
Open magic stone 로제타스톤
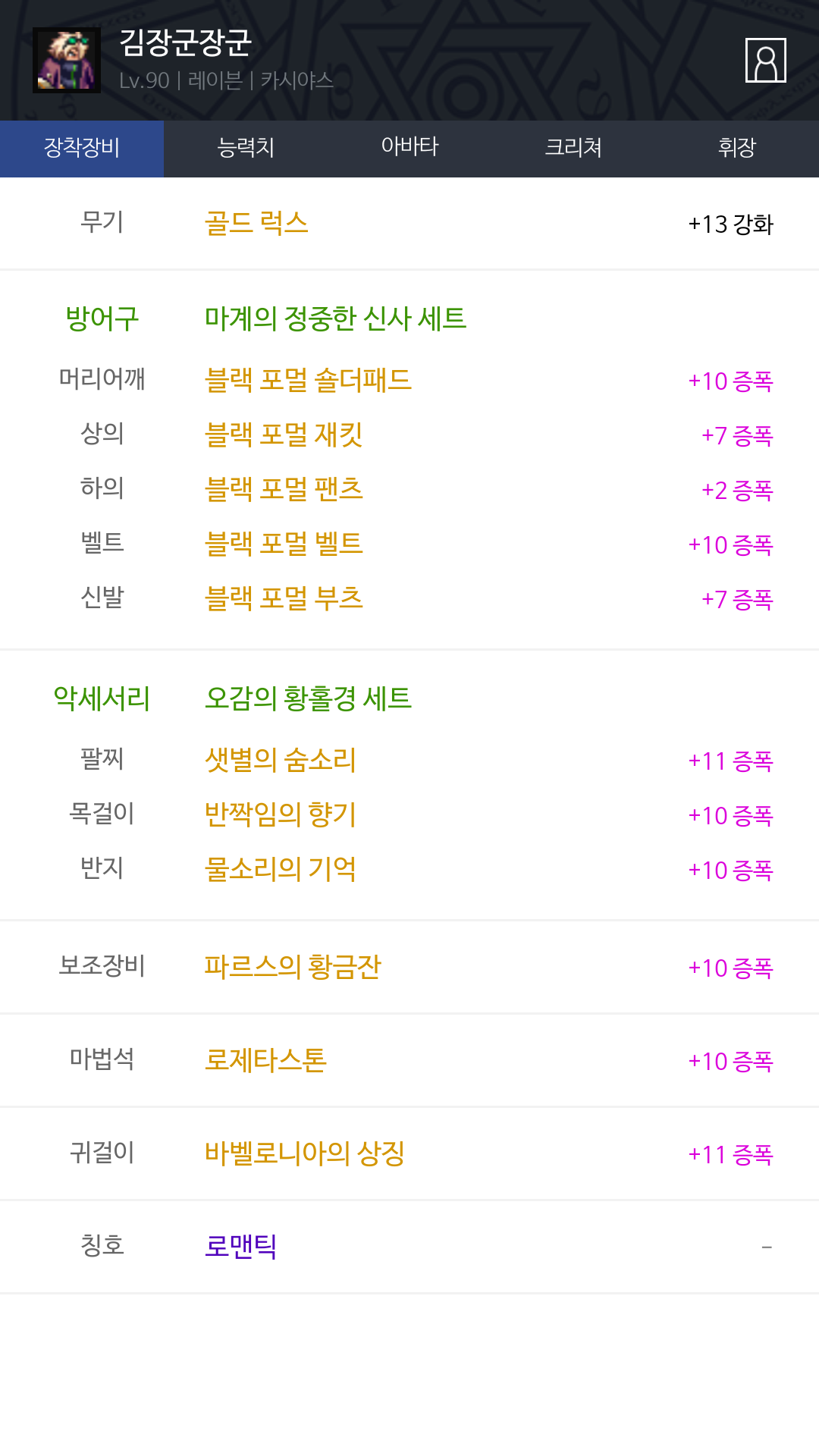(x=265, y=1060)
